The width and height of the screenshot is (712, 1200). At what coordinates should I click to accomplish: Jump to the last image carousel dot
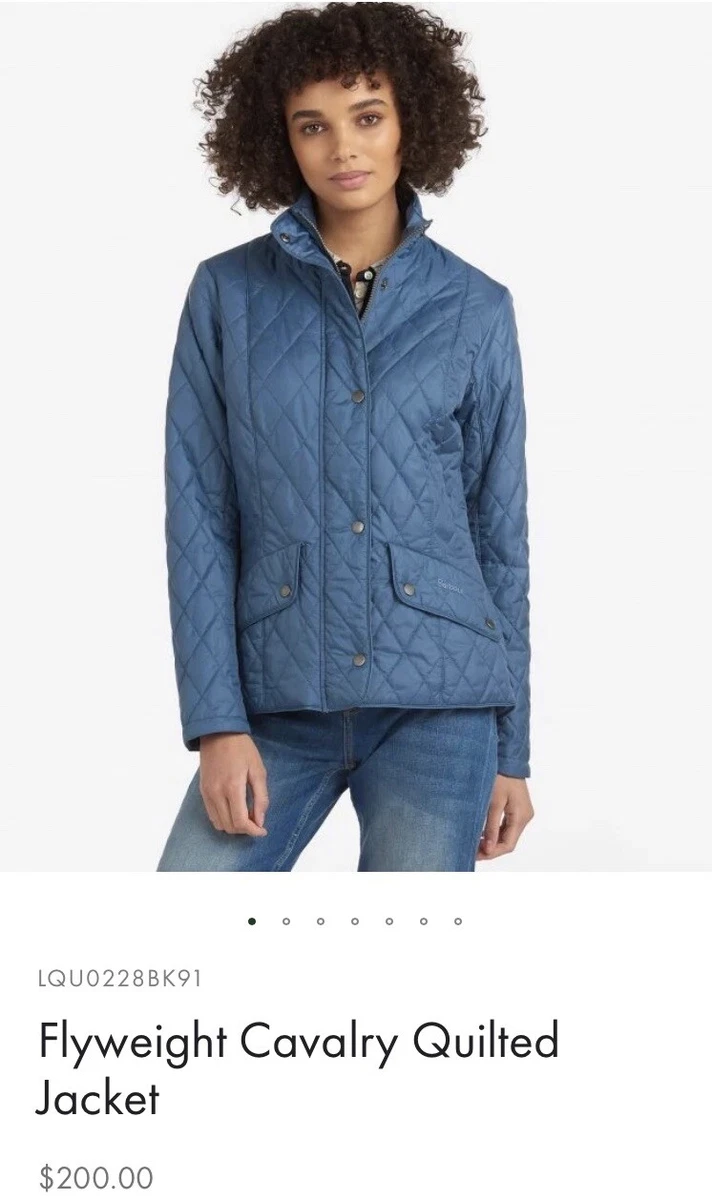pyautogui.click(x=458, y=921)
